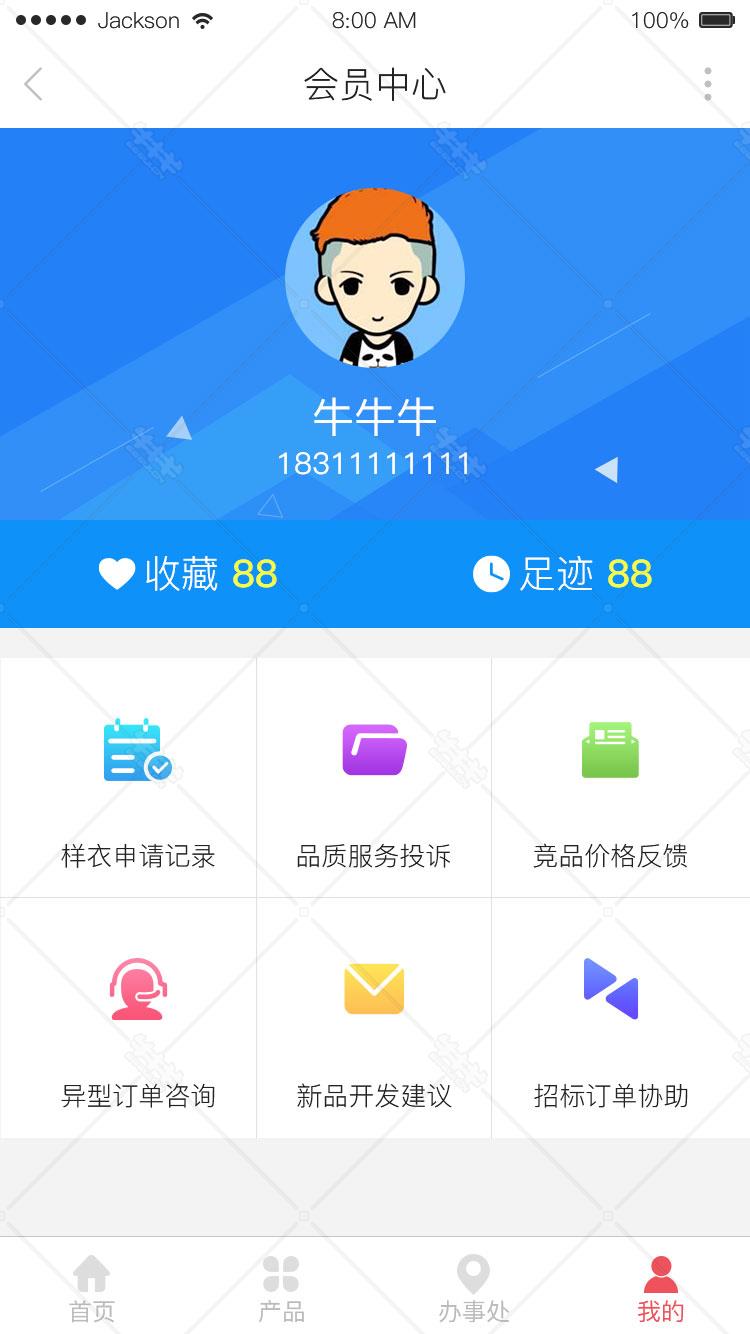View 足迹 browsing history
Viewport: 750px width, 1334px height.
tap(562, 574)
